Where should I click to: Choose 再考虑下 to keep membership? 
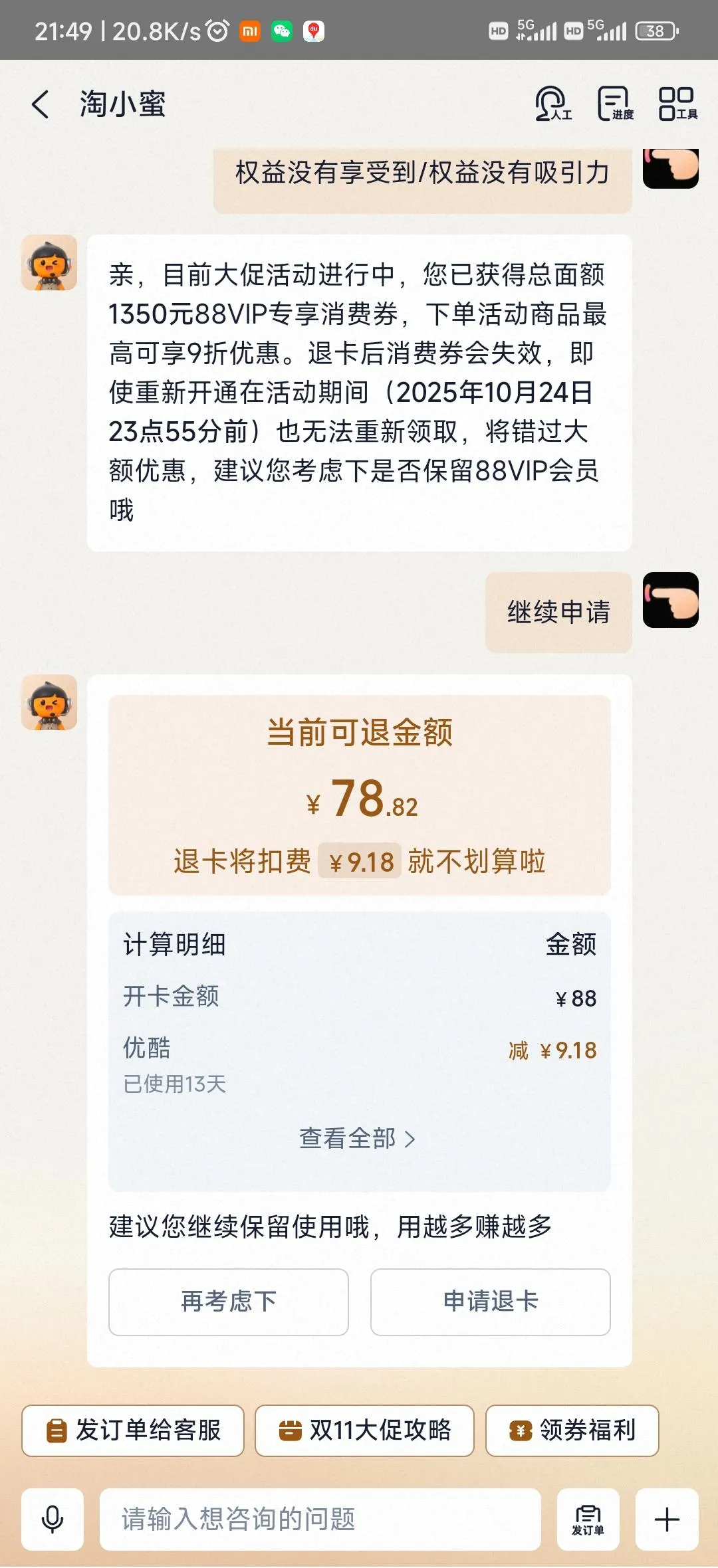(x=229, y=1302)
